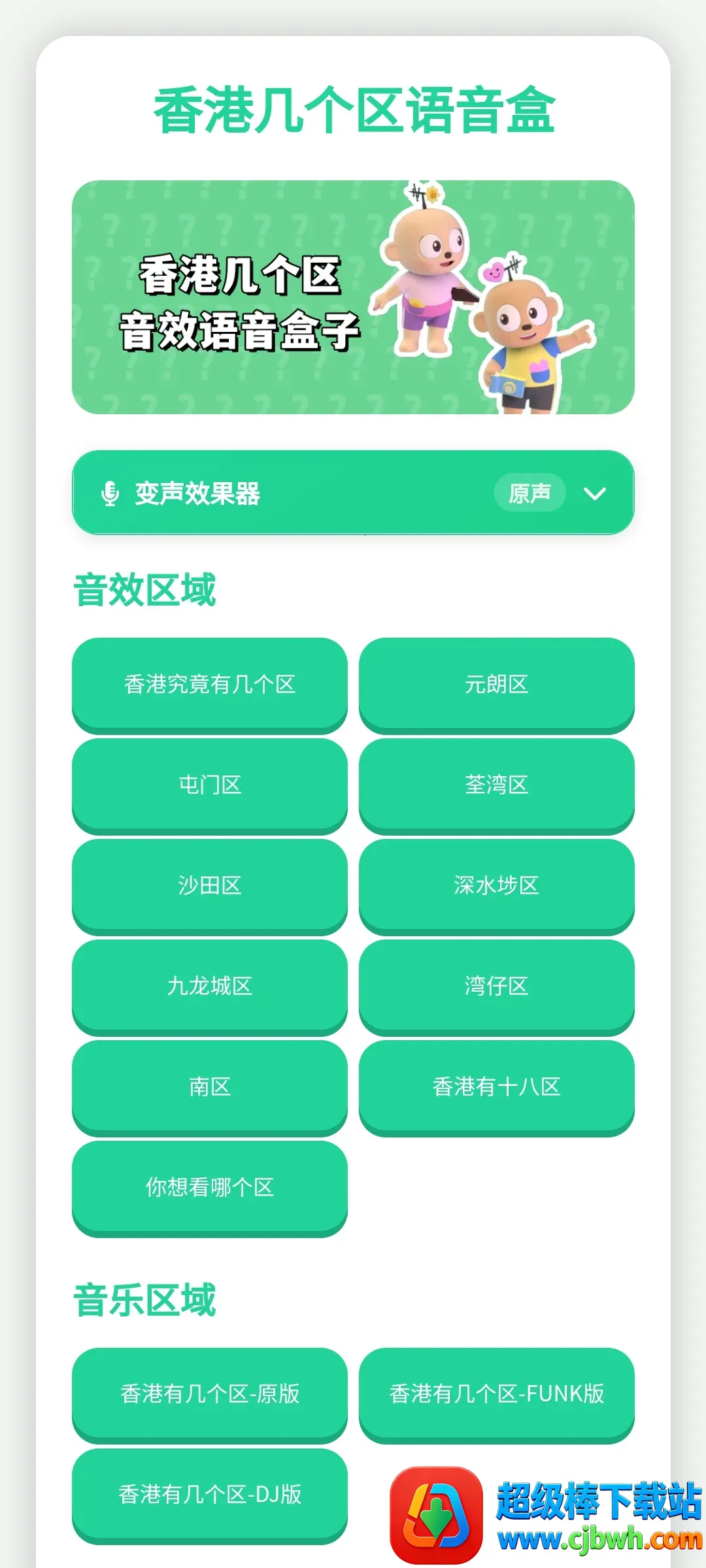The image size is (706, 1568).
Task: Tap the 九龙城区 button
Action: pos(210,987)
